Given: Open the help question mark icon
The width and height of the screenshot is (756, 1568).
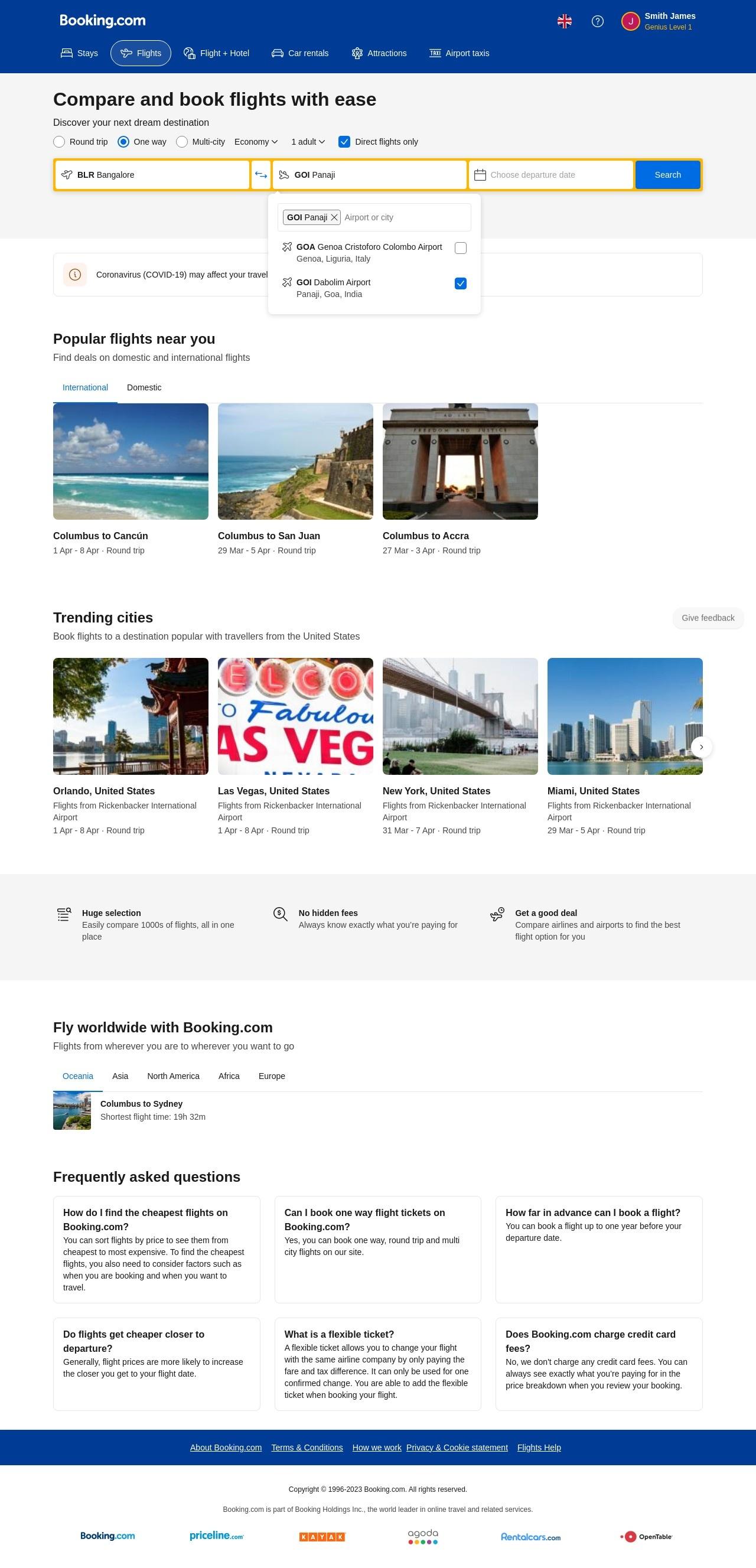Looking at the screenshot, I should [598, 21].
